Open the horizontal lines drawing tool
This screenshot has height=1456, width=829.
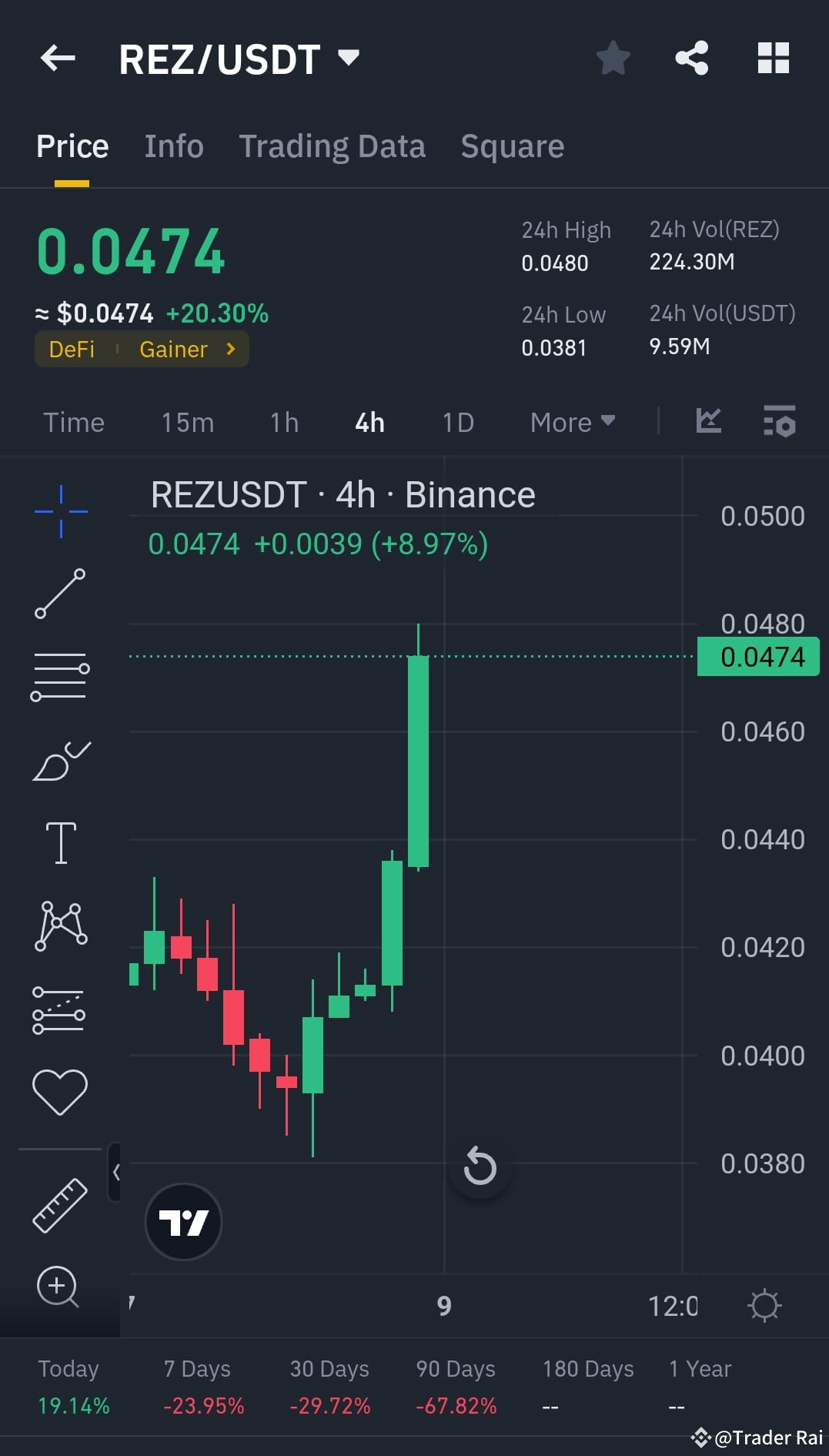60,676
